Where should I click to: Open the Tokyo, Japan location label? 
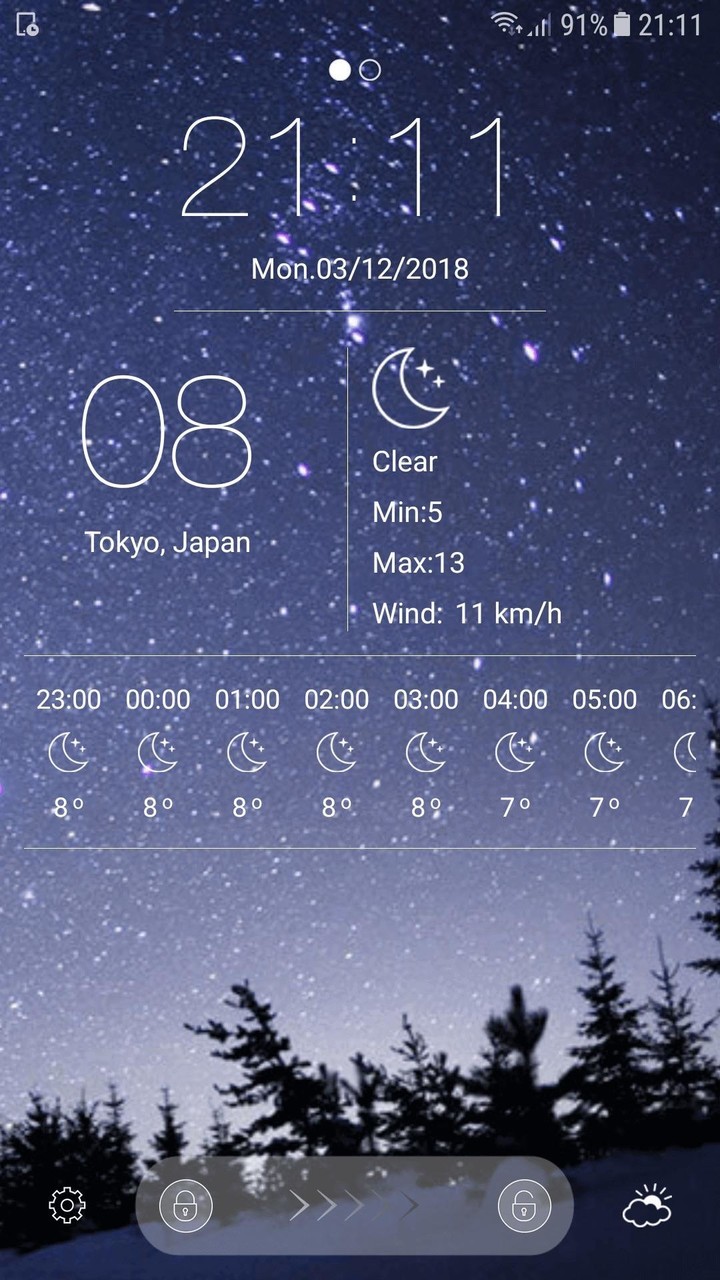[167, 543]
